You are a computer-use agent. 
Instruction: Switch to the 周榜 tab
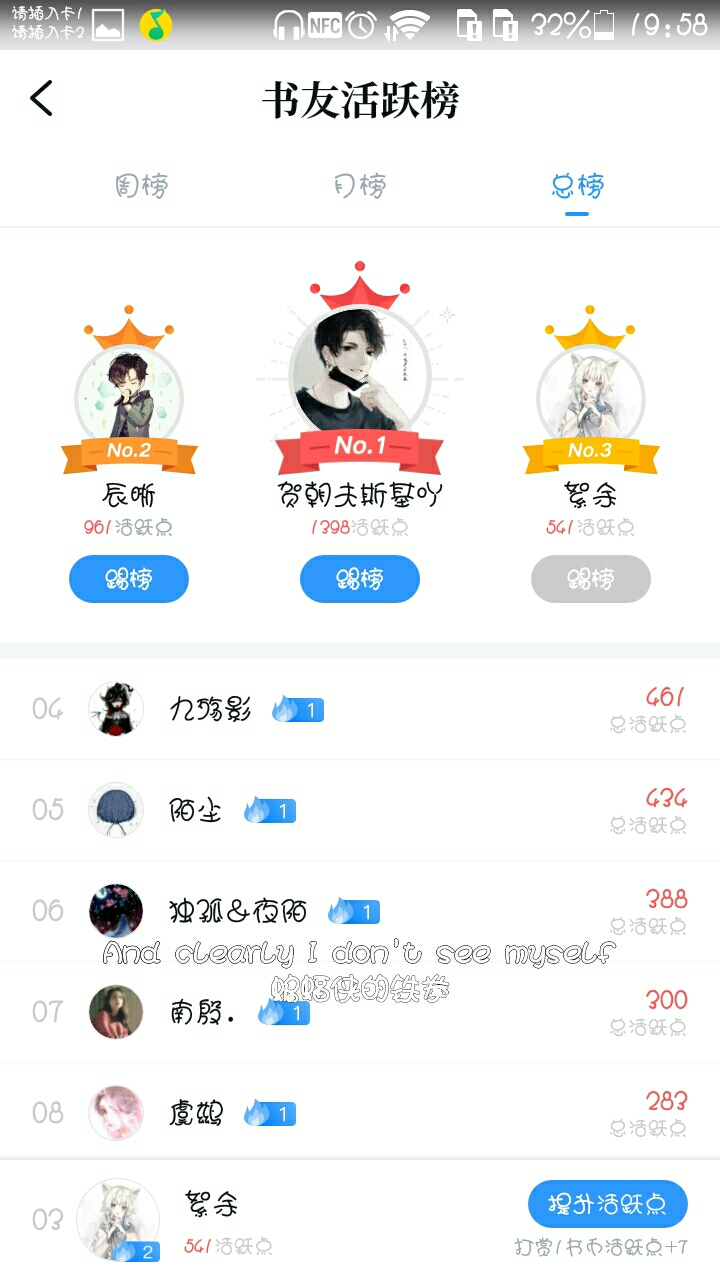point(141,186)
